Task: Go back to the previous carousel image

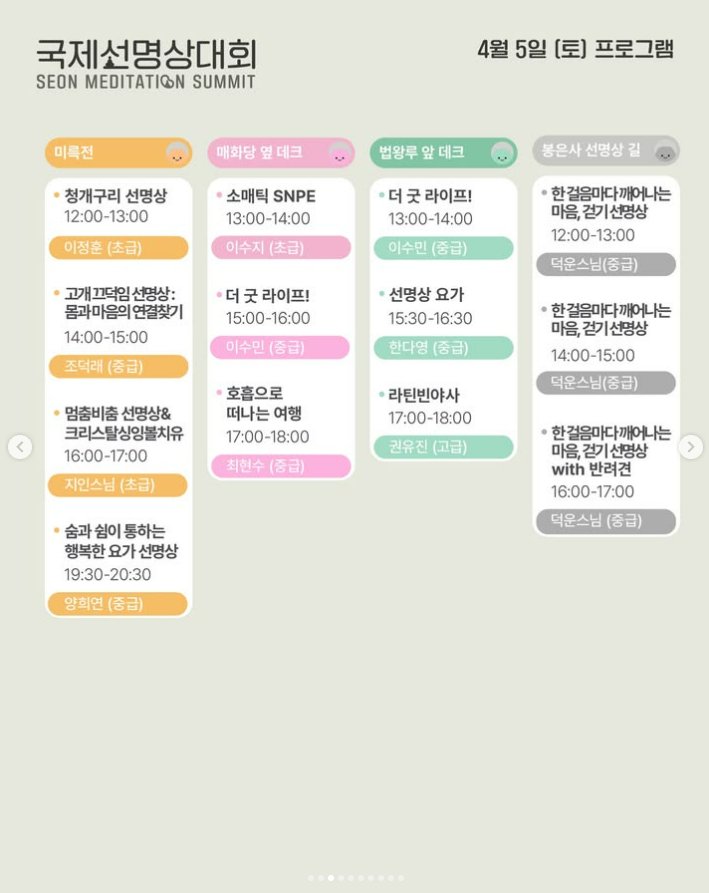Action: tap(20, 447)
